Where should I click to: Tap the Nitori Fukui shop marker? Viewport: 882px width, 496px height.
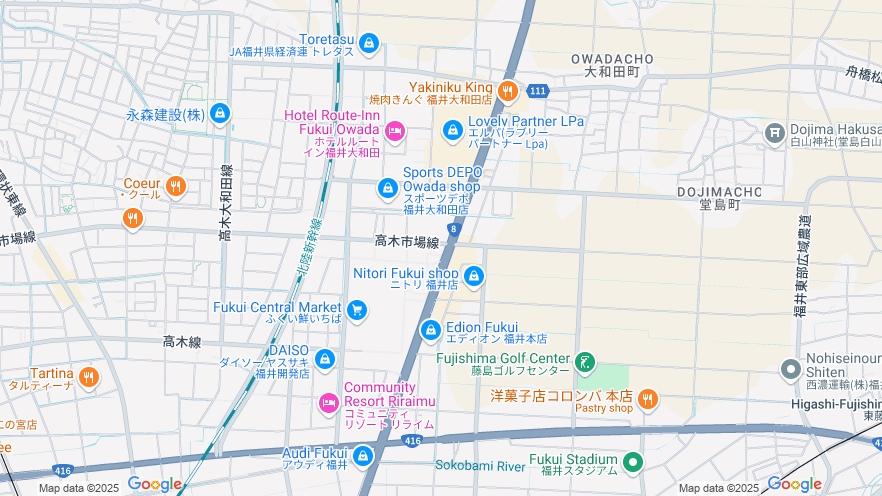tap(473, 275)
